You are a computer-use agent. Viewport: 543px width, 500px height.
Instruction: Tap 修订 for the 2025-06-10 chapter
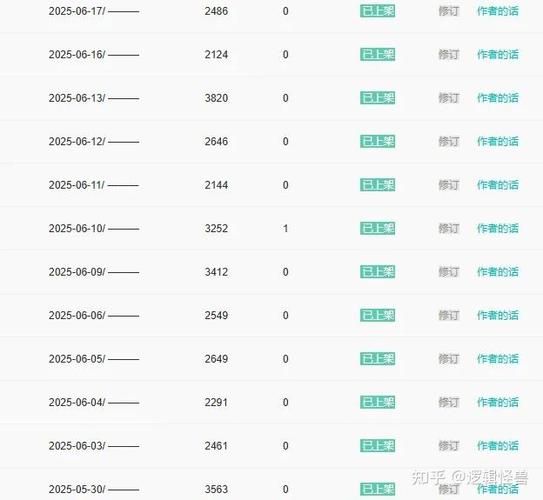(449, 229)
